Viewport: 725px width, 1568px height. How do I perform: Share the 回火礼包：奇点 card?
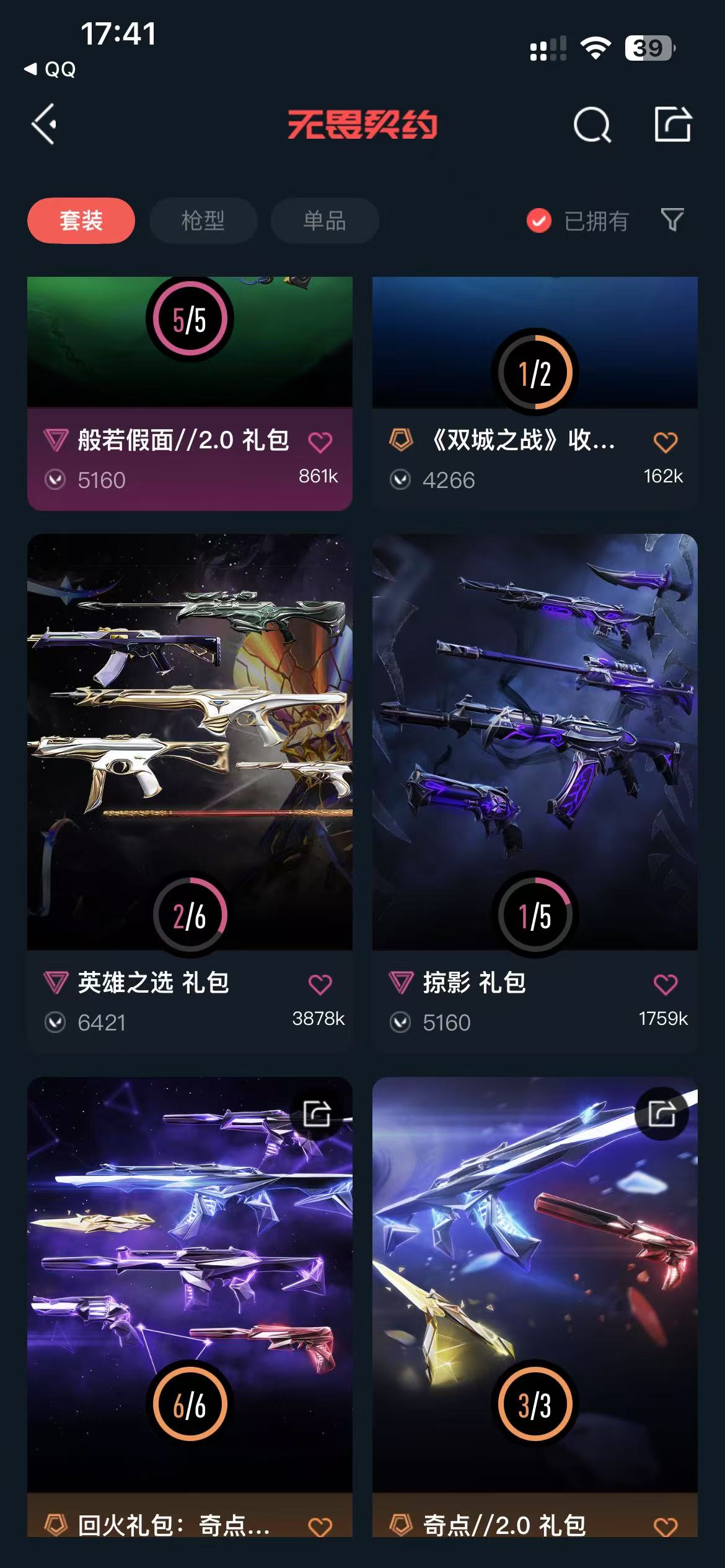click(317, 1114)
